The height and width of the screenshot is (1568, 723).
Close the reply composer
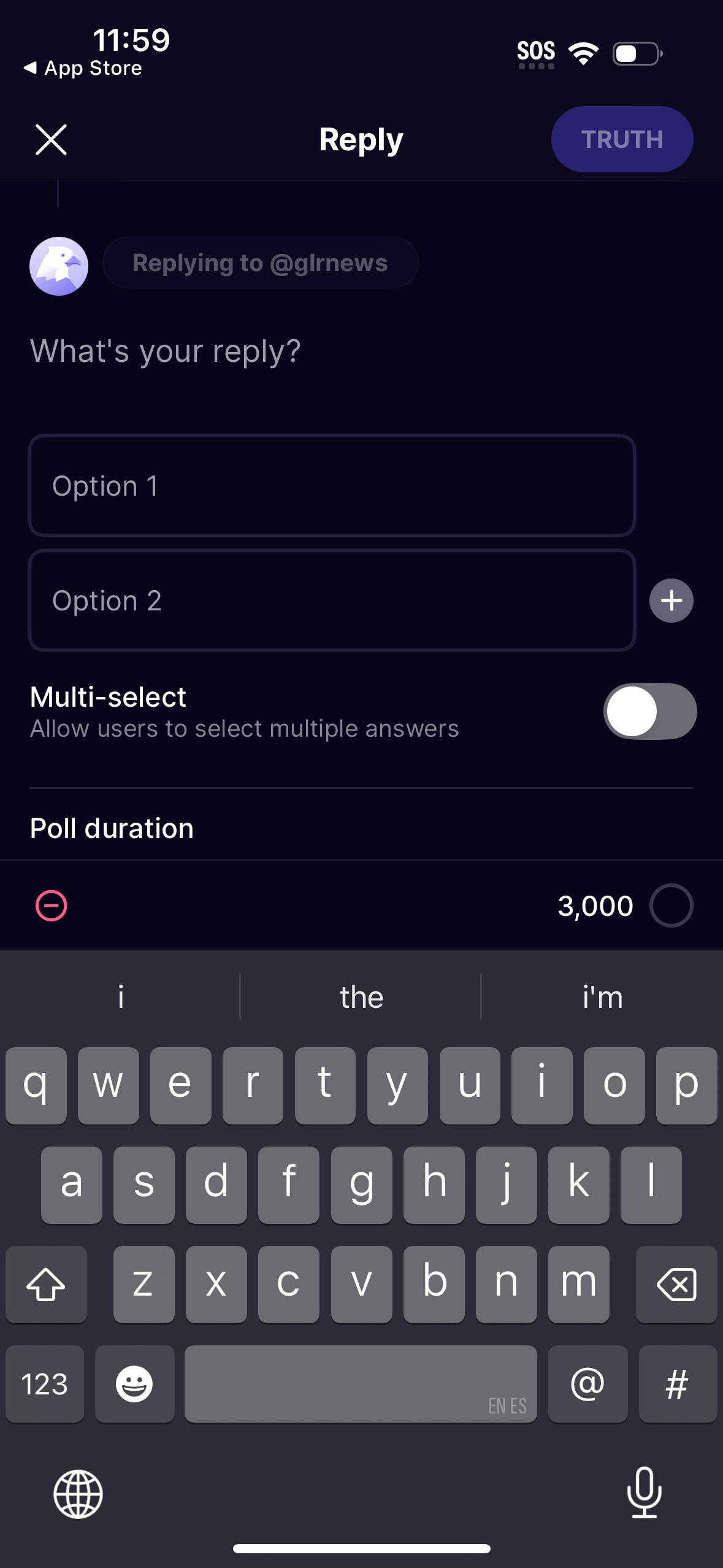pyautogui.click(x=52, y=139)
